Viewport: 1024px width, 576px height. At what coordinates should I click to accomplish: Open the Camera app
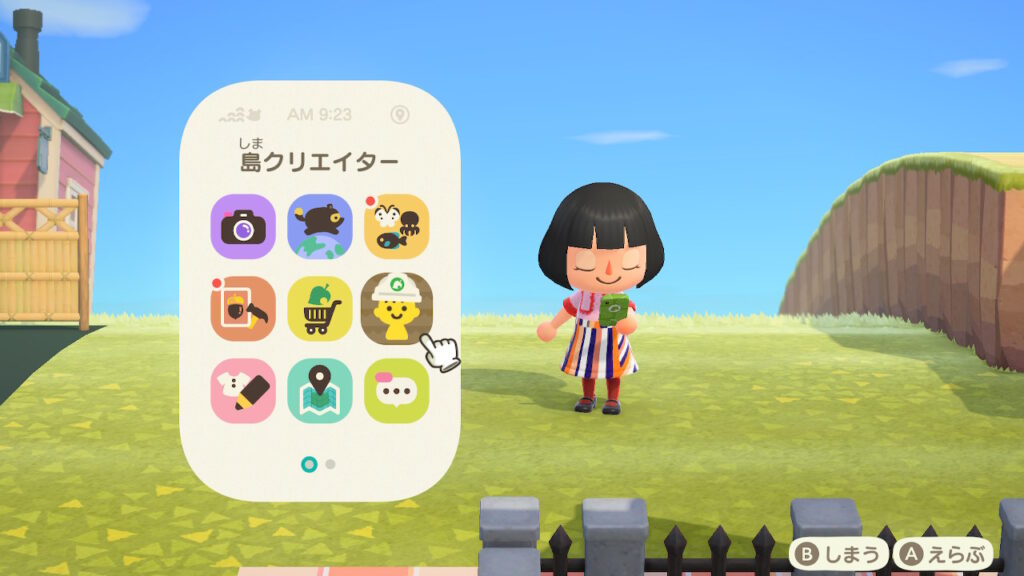coord(243,226)
